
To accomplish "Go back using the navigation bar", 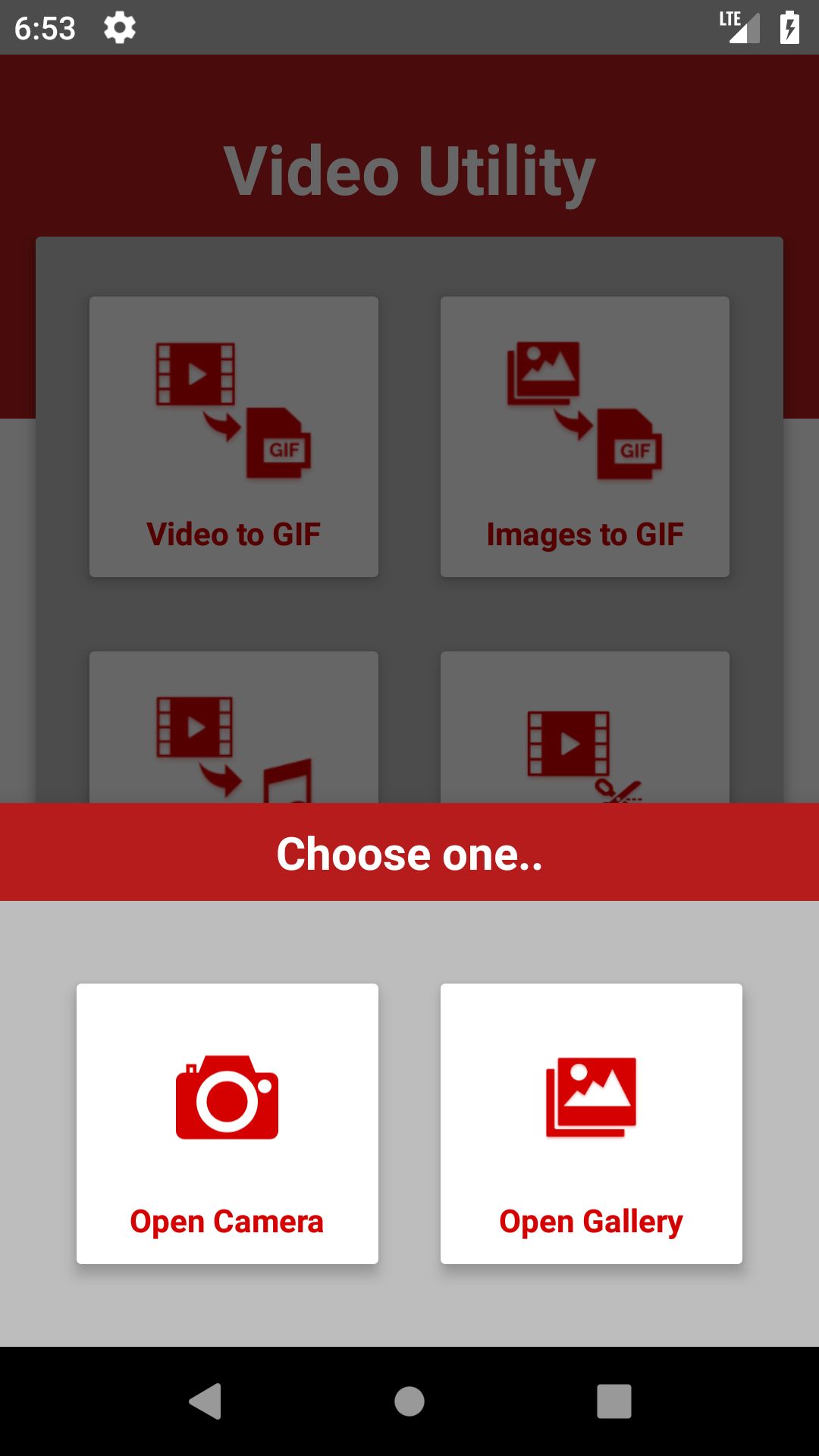I will 205,1401.
